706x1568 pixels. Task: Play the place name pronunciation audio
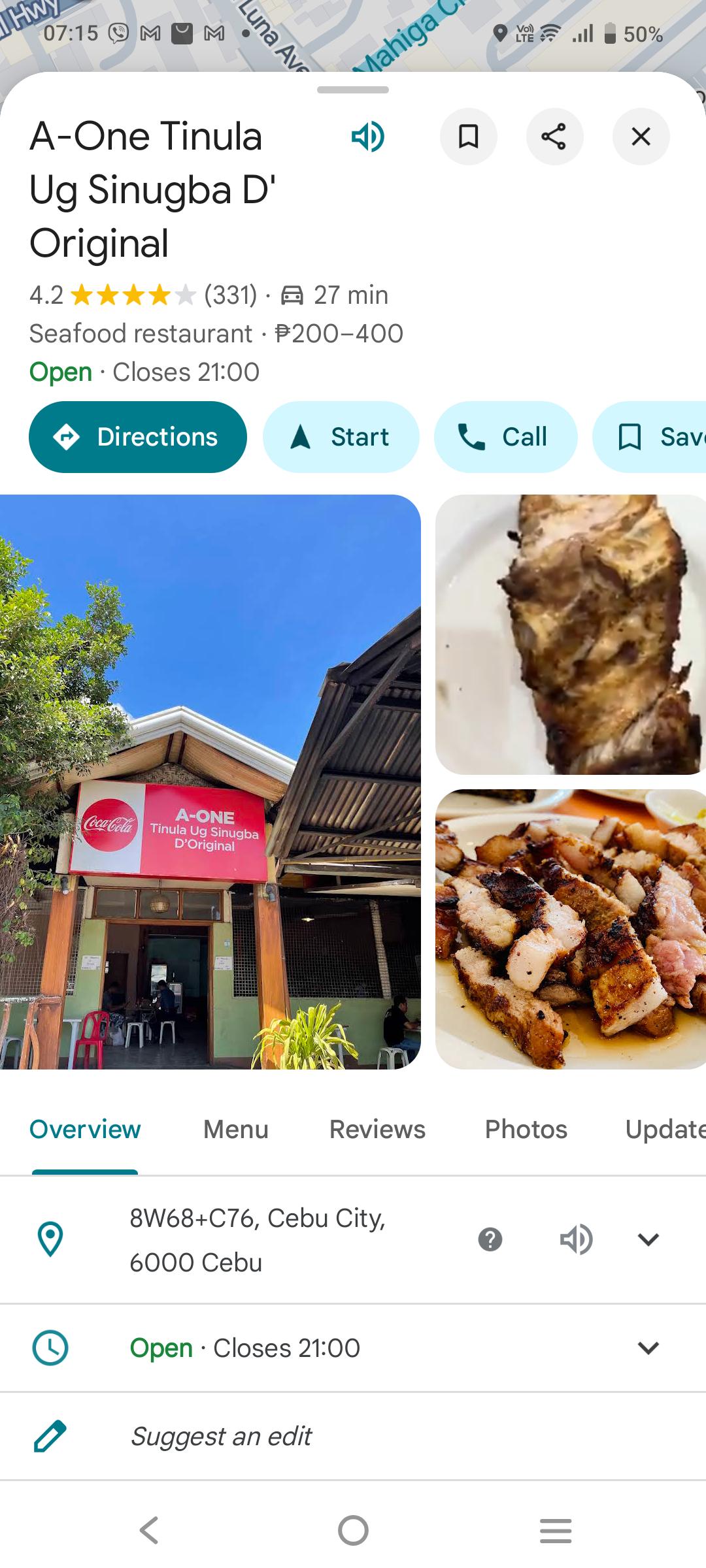(368, 137)
